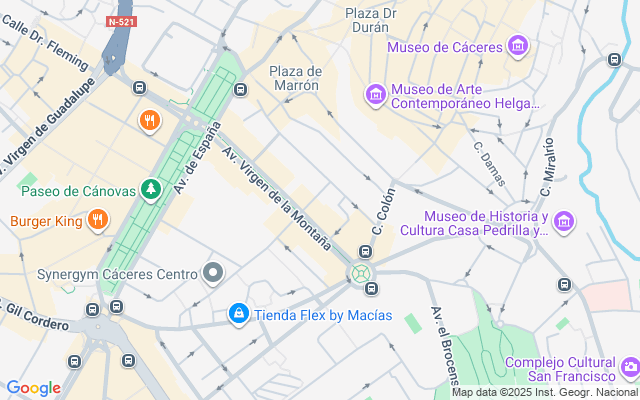Open the Synergym Cáceres Centro marker

click(213, 273)
